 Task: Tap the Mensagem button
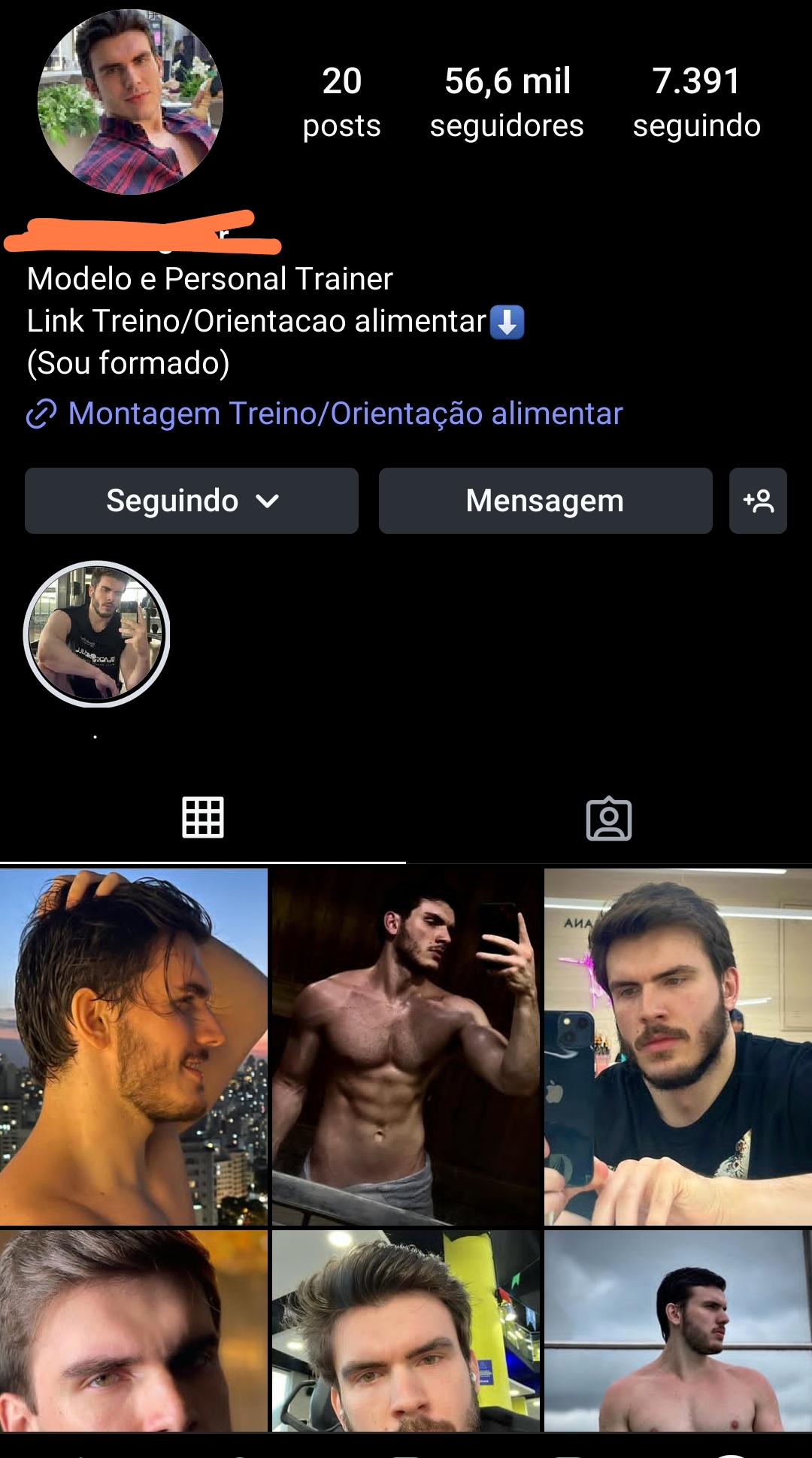point(545,501)
